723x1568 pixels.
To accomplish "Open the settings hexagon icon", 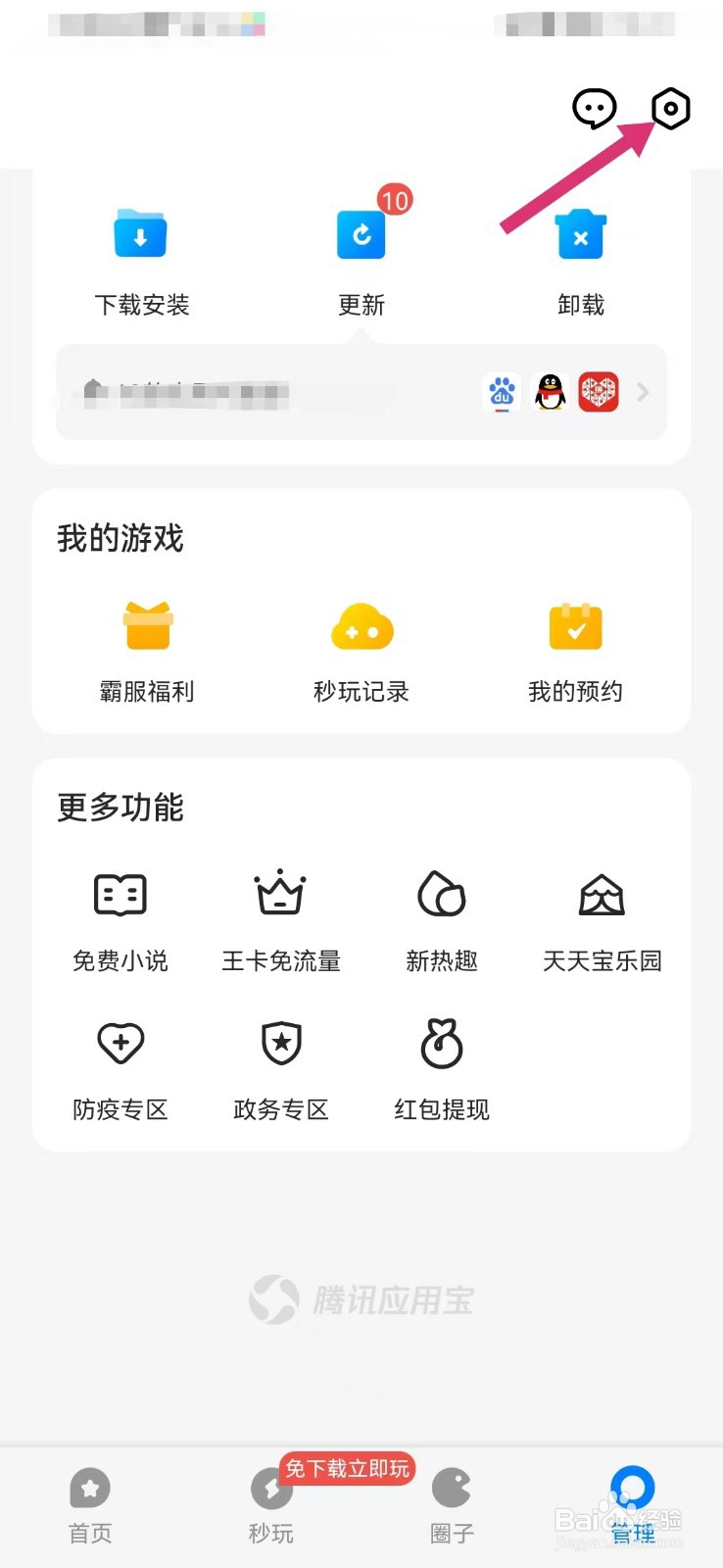I will point(671,109).
